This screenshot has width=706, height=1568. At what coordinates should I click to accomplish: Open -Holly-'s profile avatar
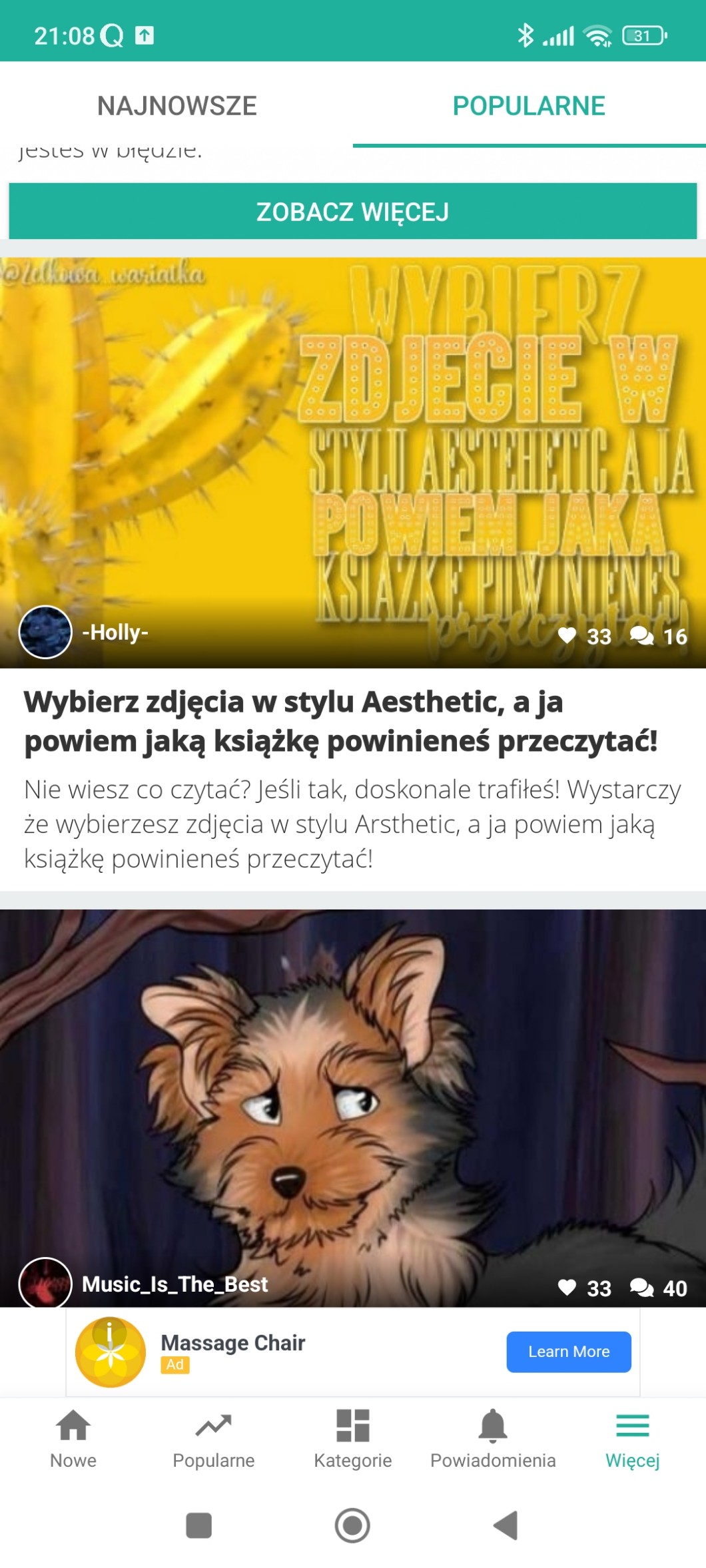coord(45,632)
